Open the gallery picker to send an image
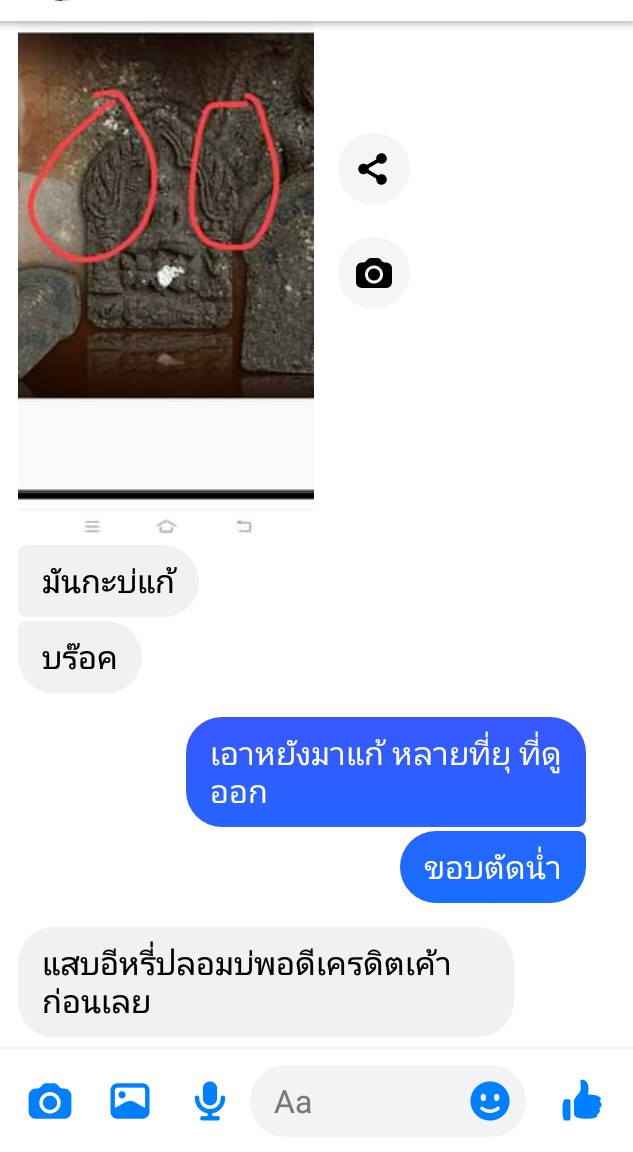The image size is (633, 1152). coord(130,1102)
